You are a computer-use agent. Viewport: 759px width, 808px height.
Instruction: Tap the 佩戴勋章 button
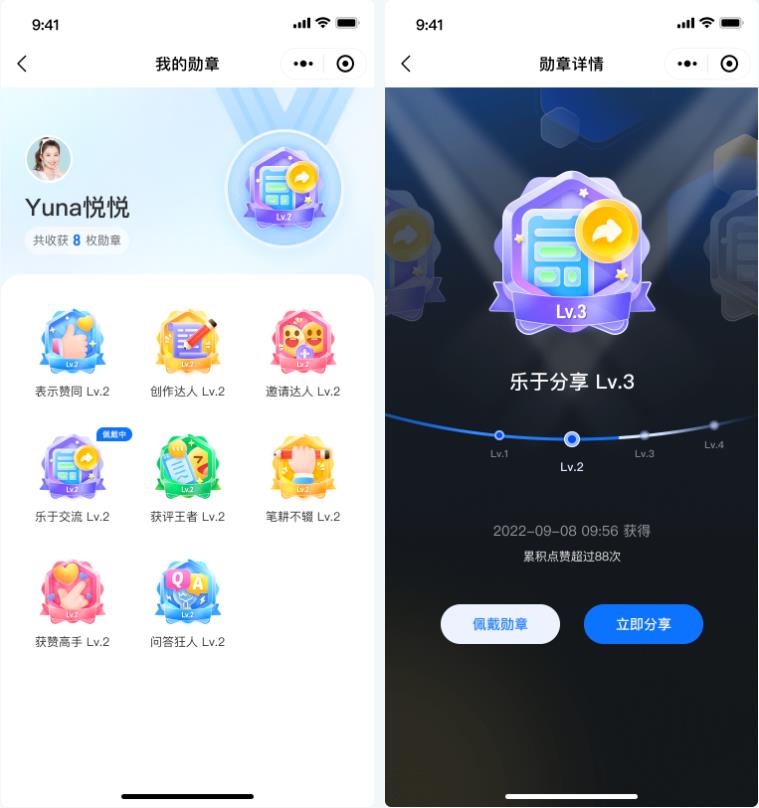(x=500, y=624)
